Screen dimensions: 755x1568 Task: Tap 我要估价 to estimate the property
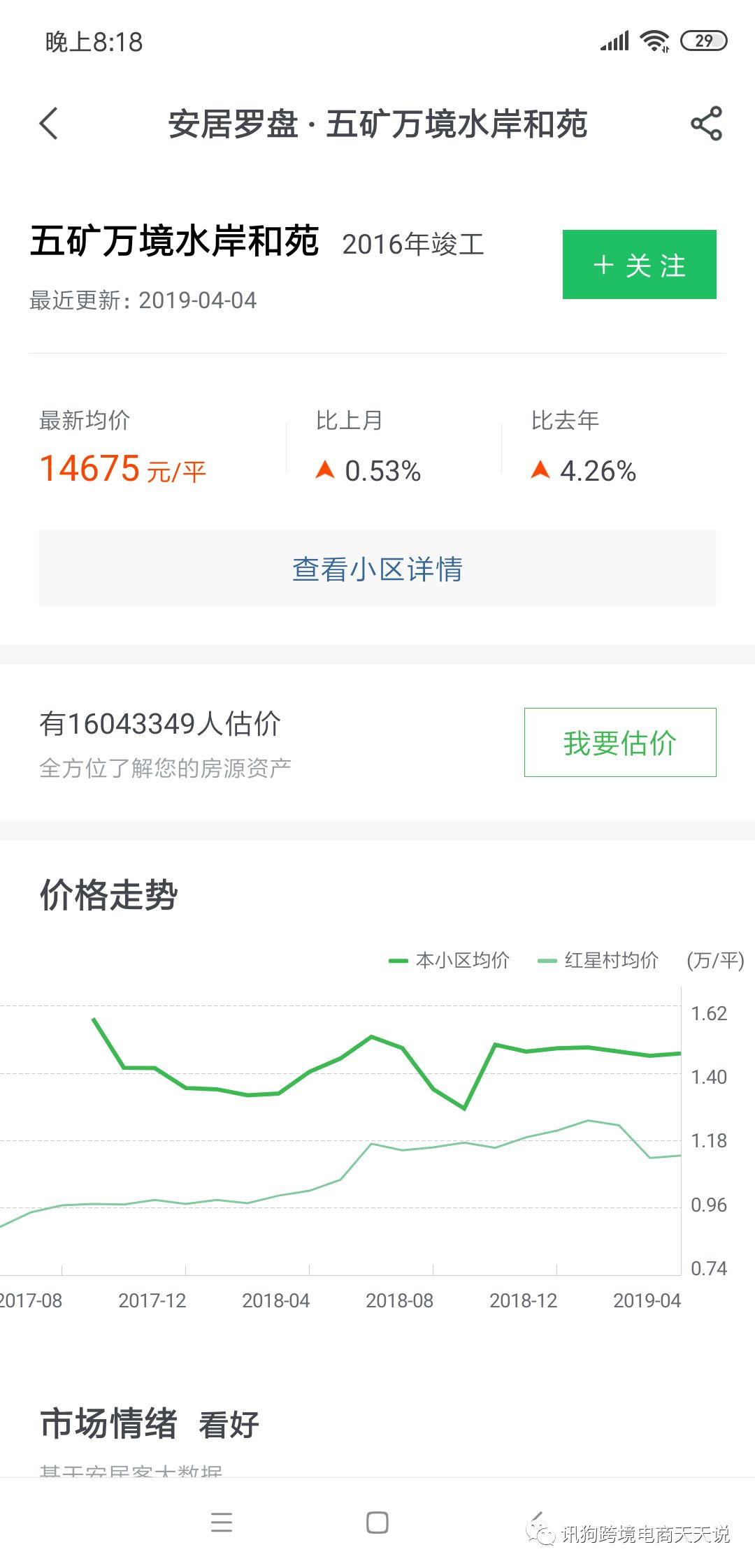tap(619, 742)
